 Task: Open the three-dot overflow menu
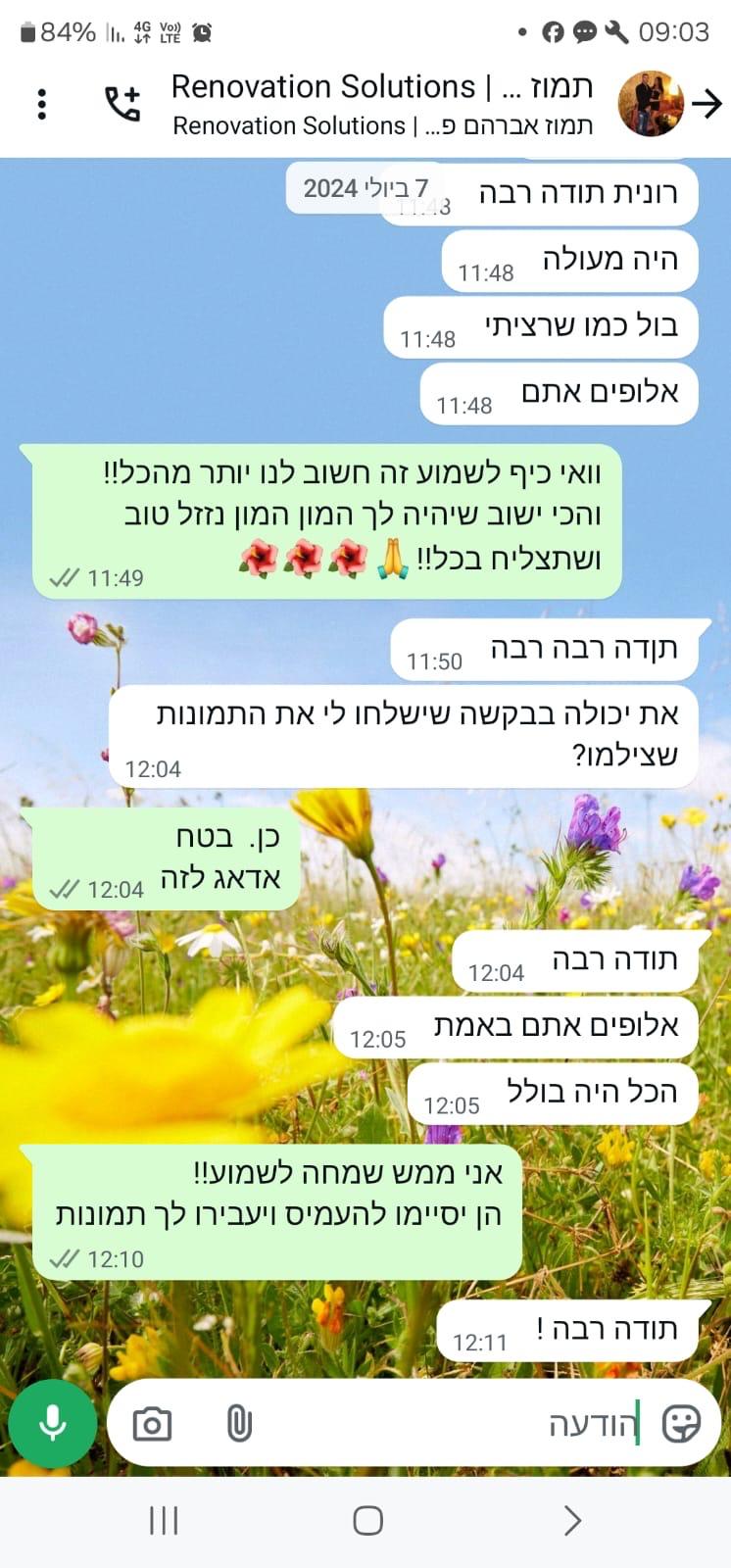point(41,104)
